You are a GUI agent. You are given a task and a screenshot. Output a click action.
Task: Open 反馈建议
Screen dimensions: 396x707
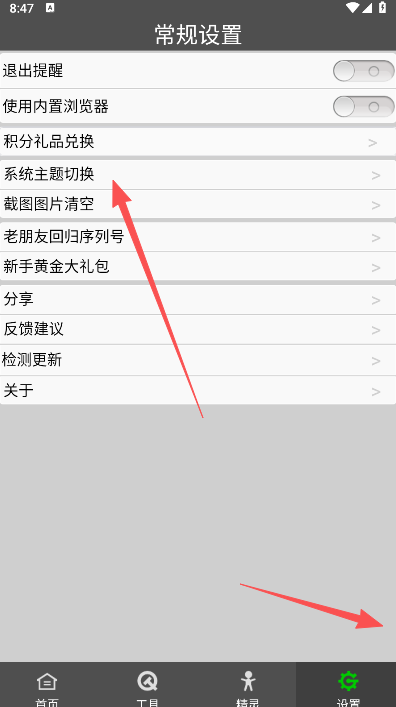[198, 330]
